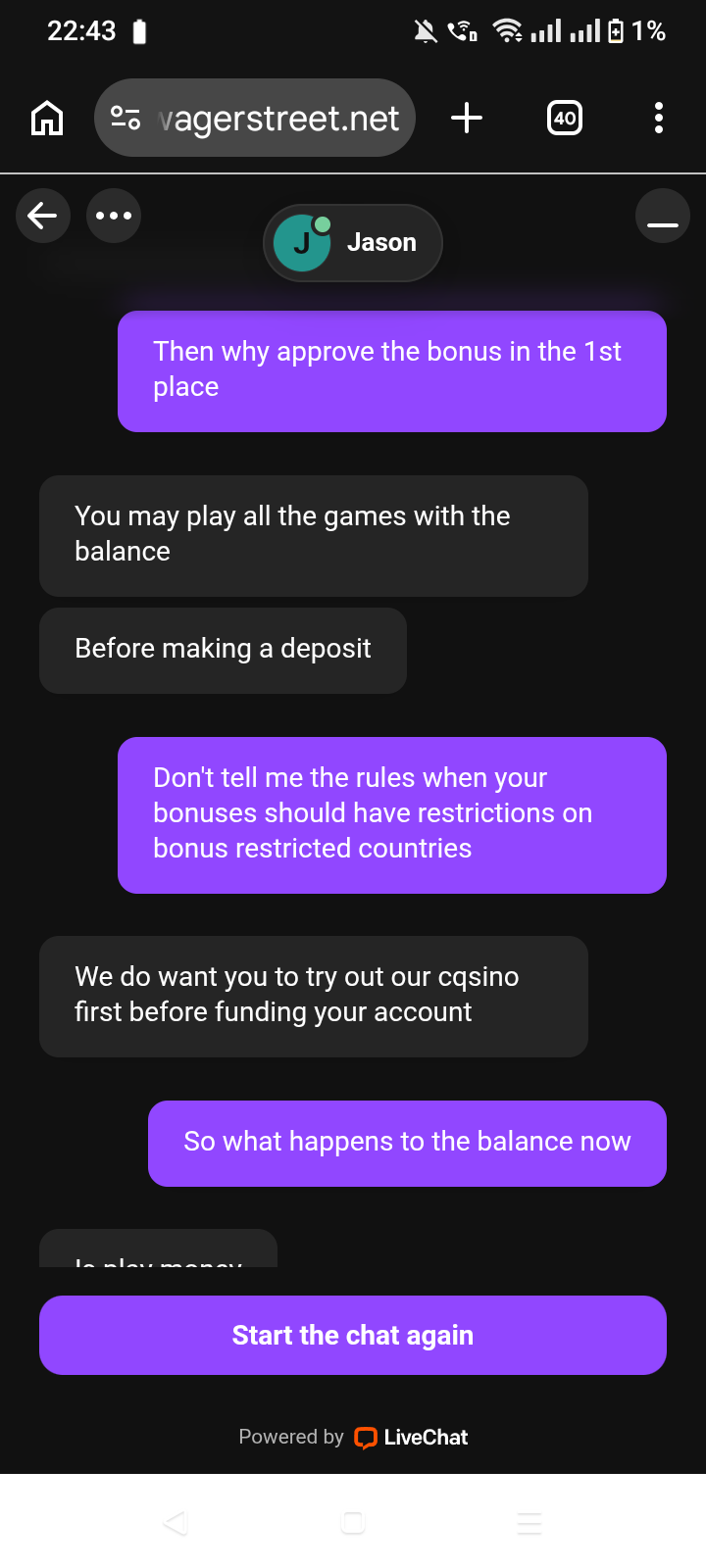Open a new browser tab
The width and height of the screenshot is (706, 1568).
click(x=467, y=119)
